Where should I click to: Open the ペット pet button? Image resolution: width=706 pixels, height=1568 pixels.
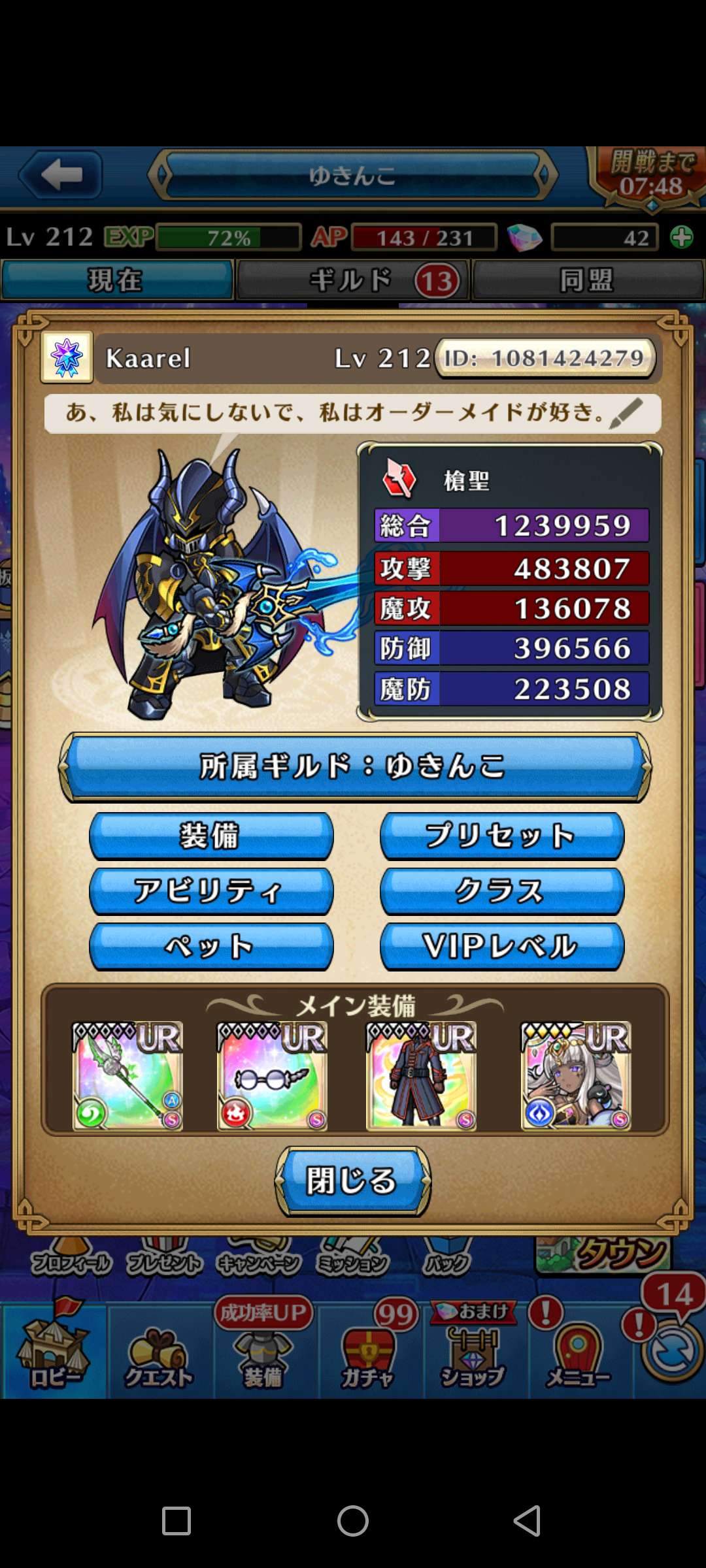(210, 946)
